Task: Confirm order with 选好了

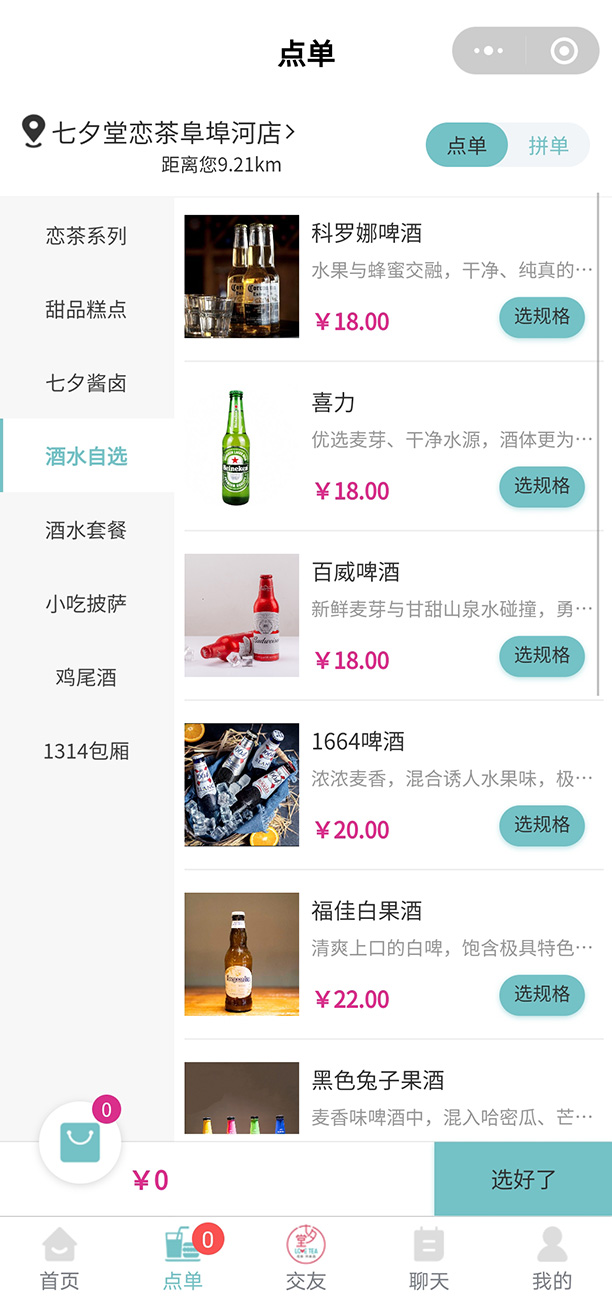Action: [523, 1179]
